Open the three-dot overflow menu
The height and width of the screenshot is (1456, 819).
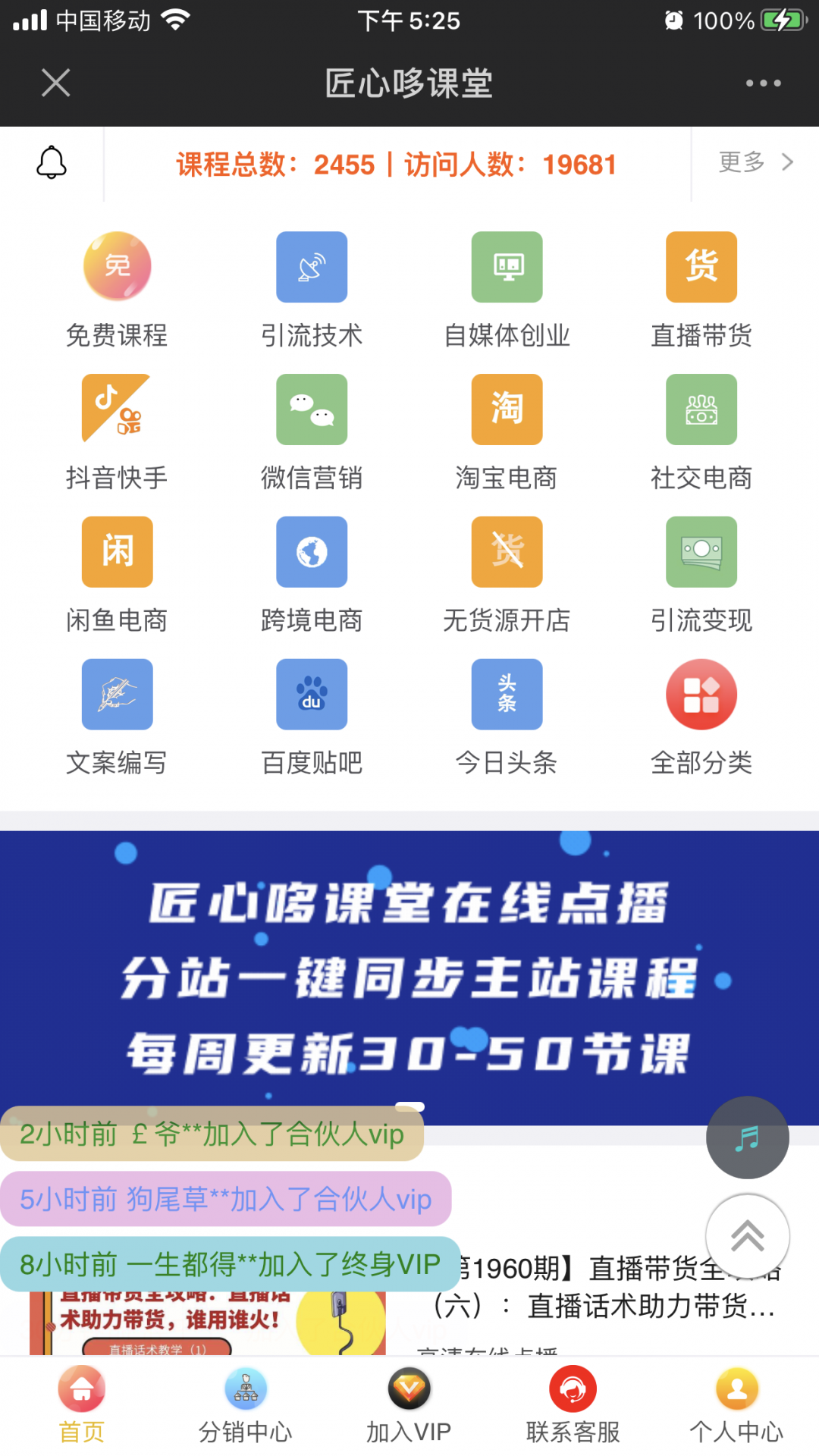[763, 83]
